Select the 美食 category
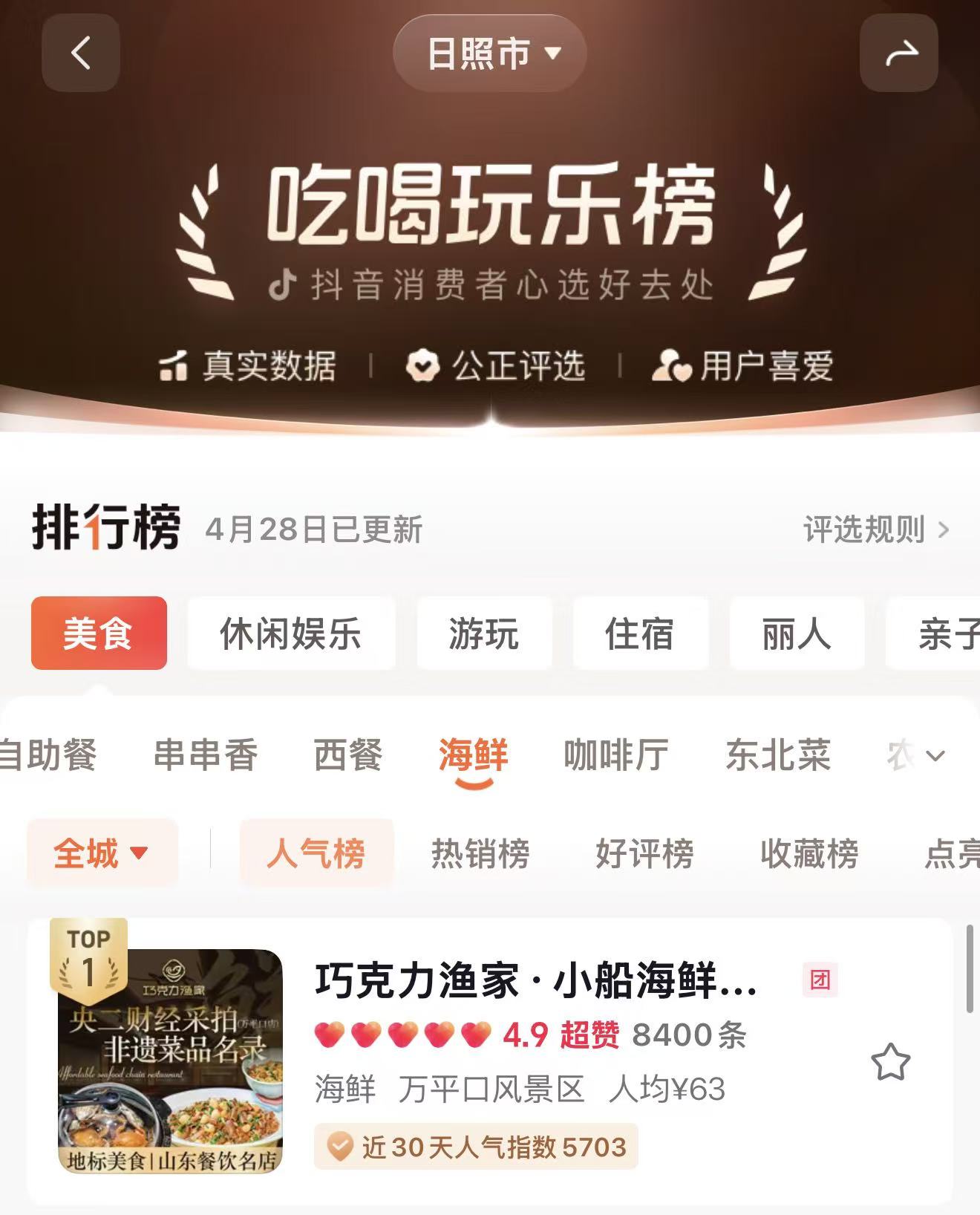This screenshot has width=980, height=1215. coord(99,633)
